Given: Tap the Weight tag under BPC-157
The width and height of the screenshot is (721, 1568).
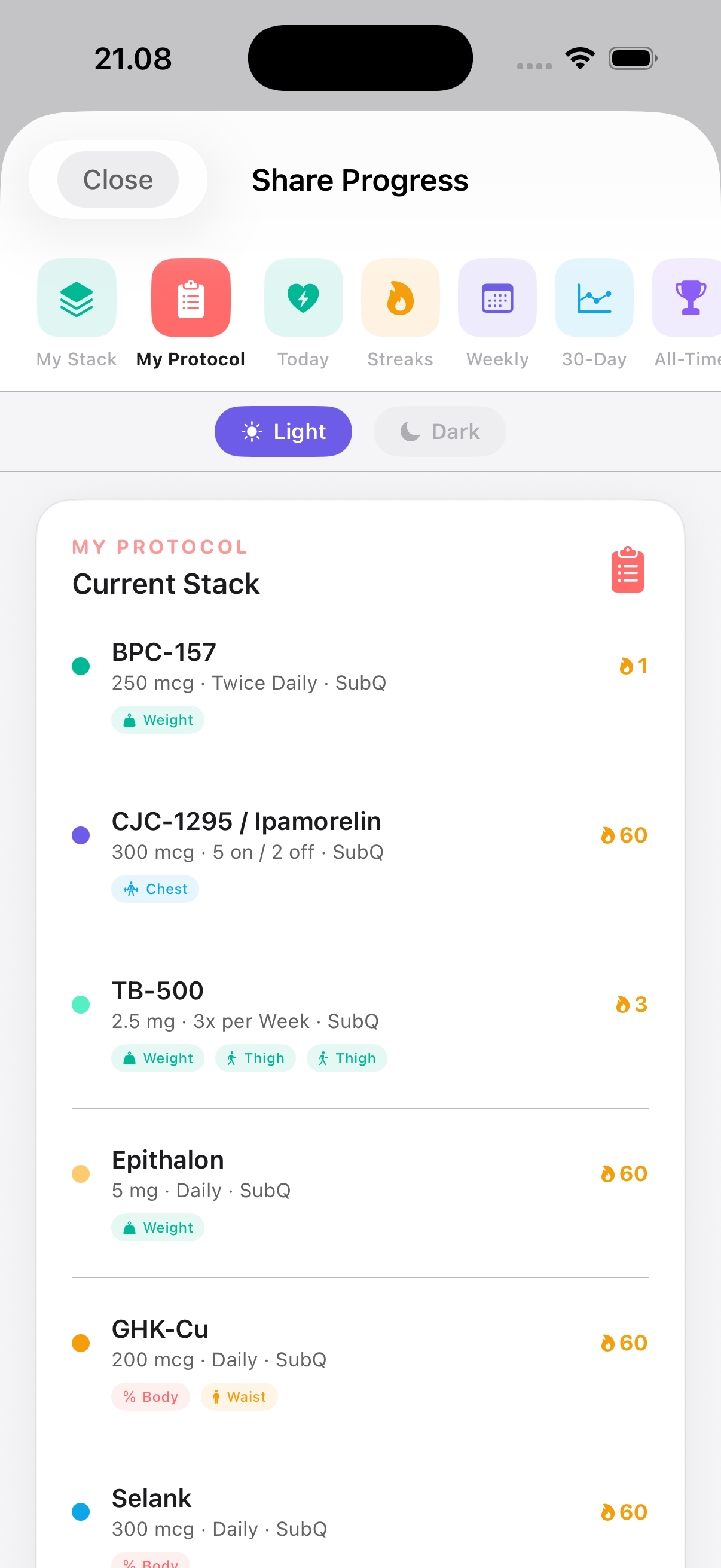Looking at the screenshot, I should point(158,719).
